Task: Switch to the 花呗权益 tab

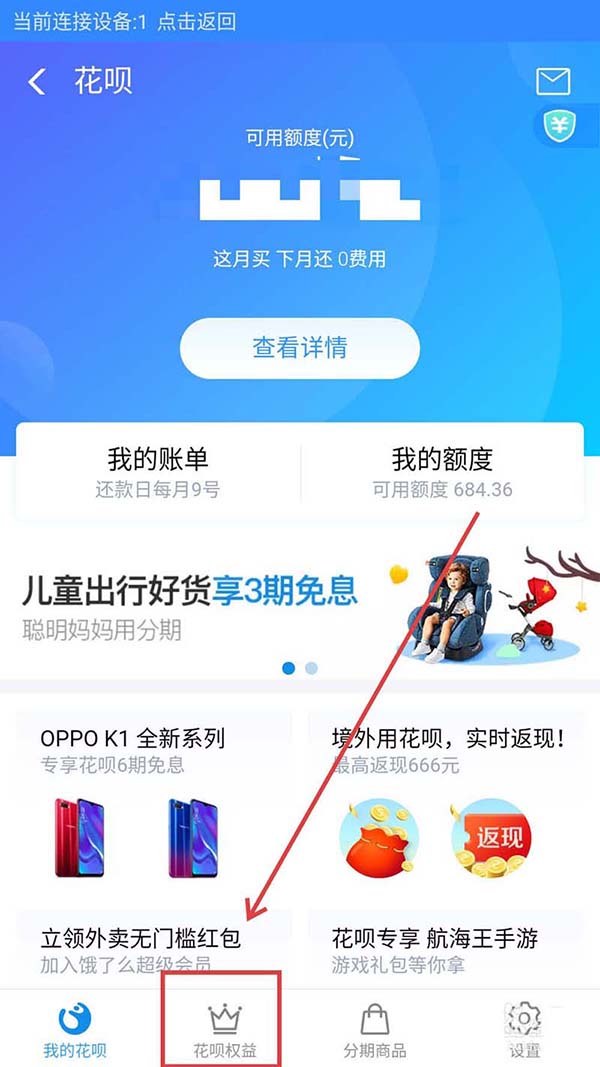Action: coord(224,1030)
